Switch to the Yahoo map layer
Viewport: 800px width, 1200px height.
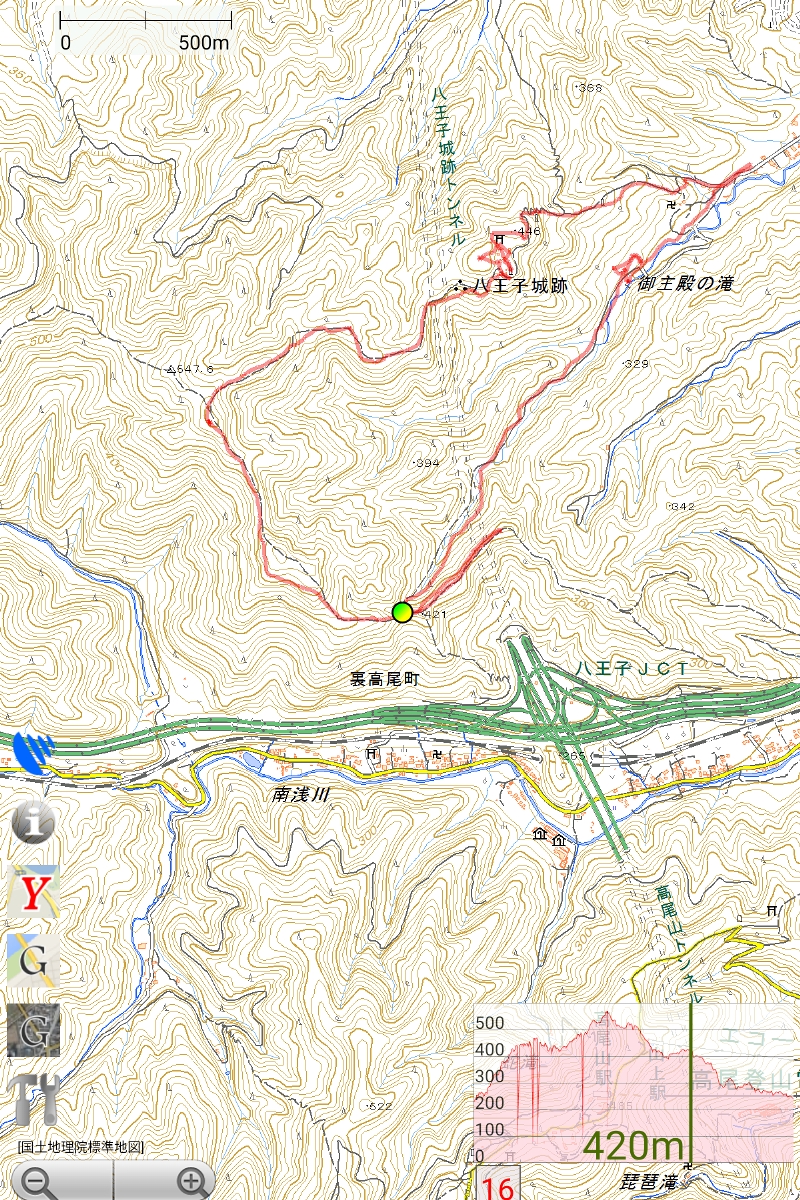coord(33,892)
